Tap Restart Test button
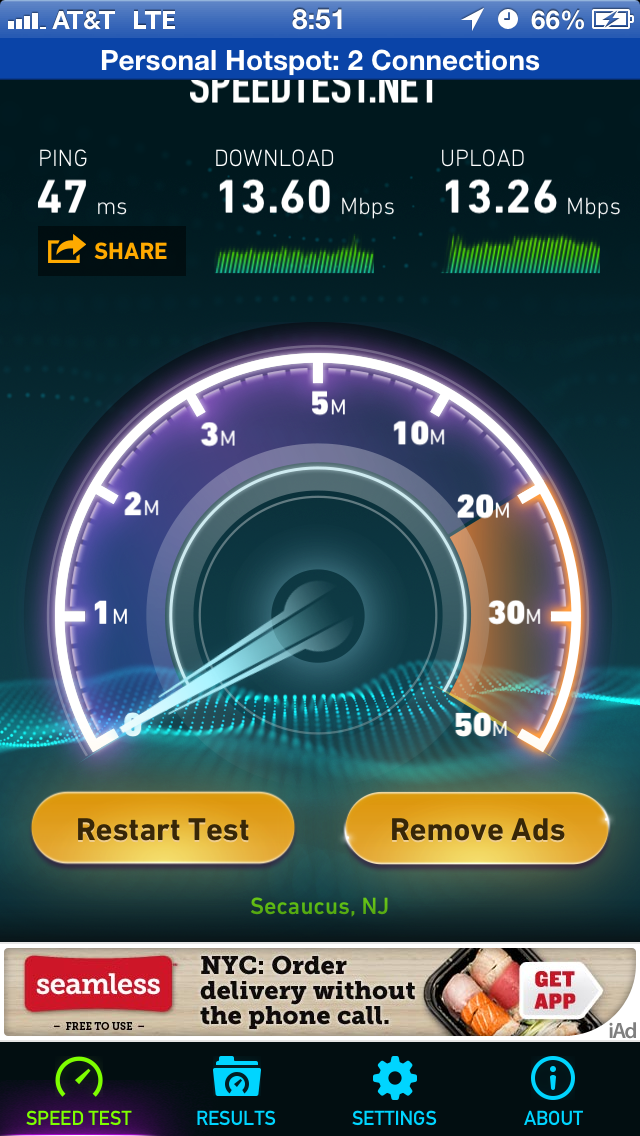This screenshot has width=640, height=1136. (x=163, y=829)
